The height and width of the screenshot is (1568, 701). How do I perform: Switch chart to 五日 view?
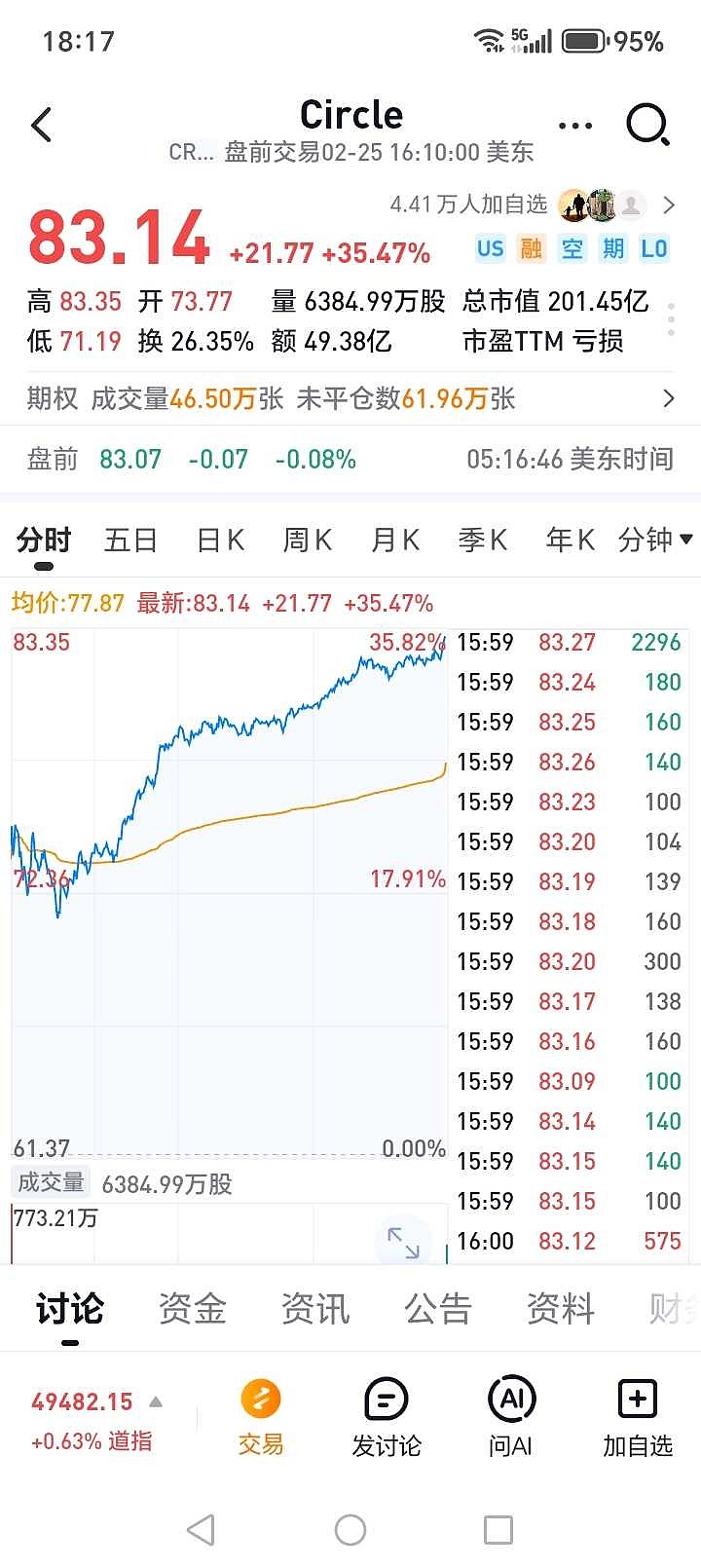pos(130,540)
